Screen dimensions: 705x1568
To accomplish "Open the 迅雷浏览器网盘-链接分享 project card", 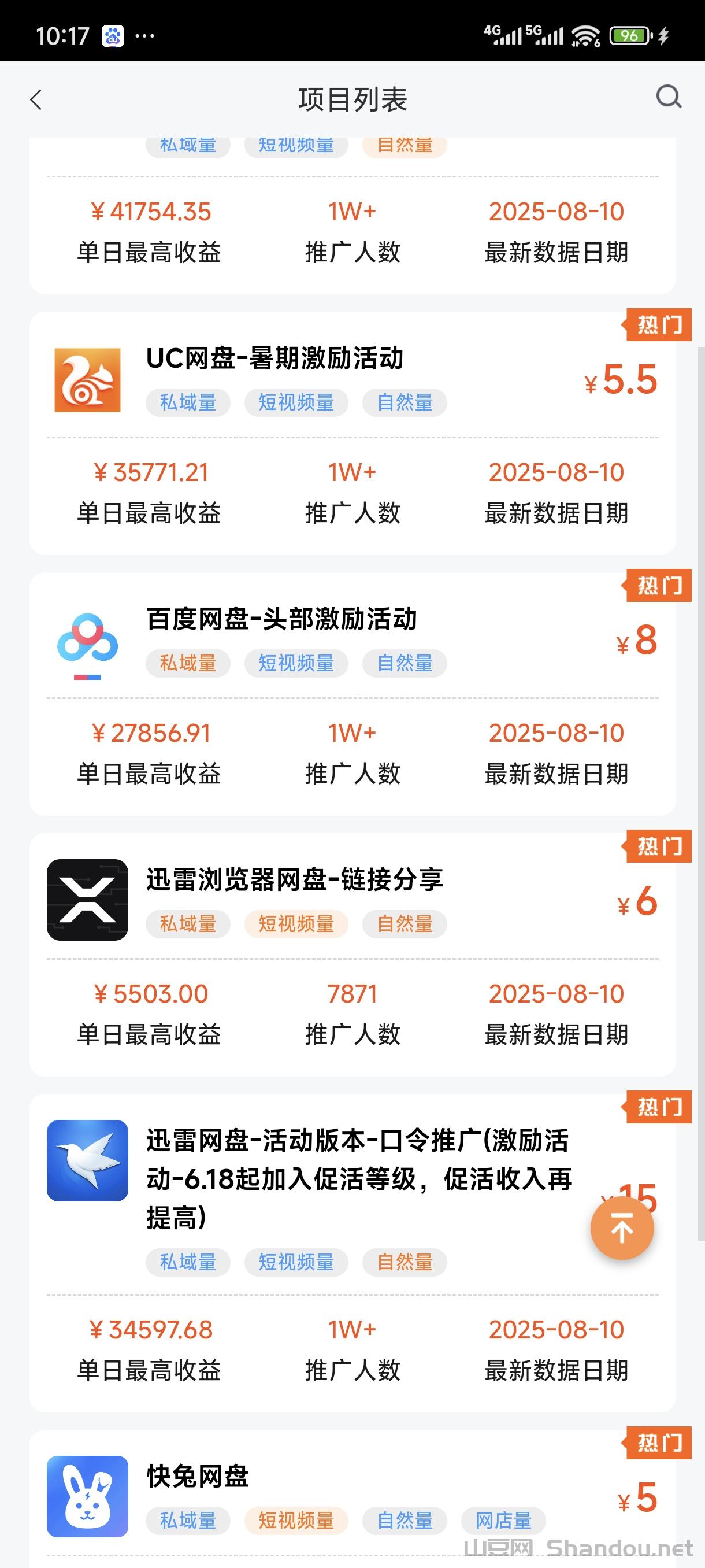I will coord(294,880).
